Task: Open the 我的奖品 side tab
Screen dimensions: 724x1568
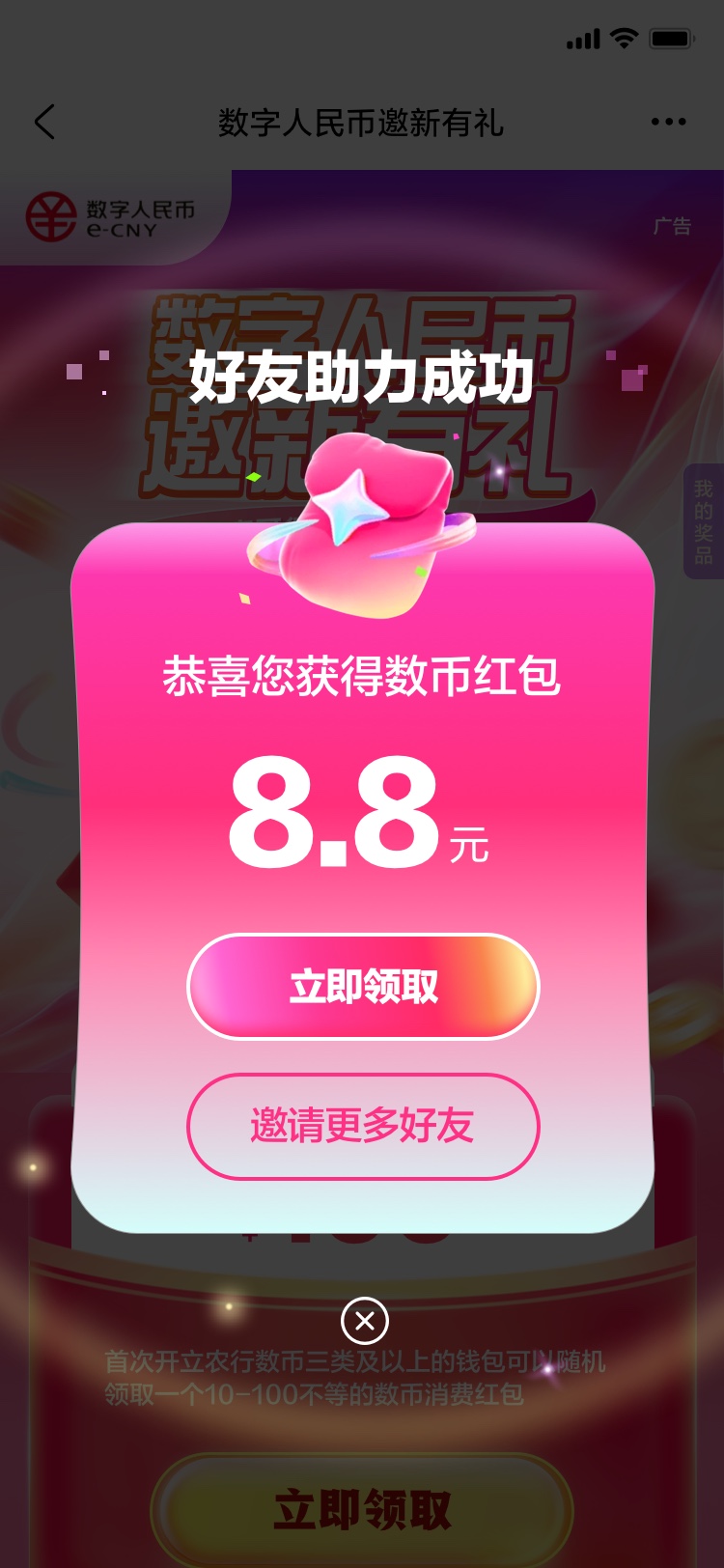Action: (x=704, y=521)
